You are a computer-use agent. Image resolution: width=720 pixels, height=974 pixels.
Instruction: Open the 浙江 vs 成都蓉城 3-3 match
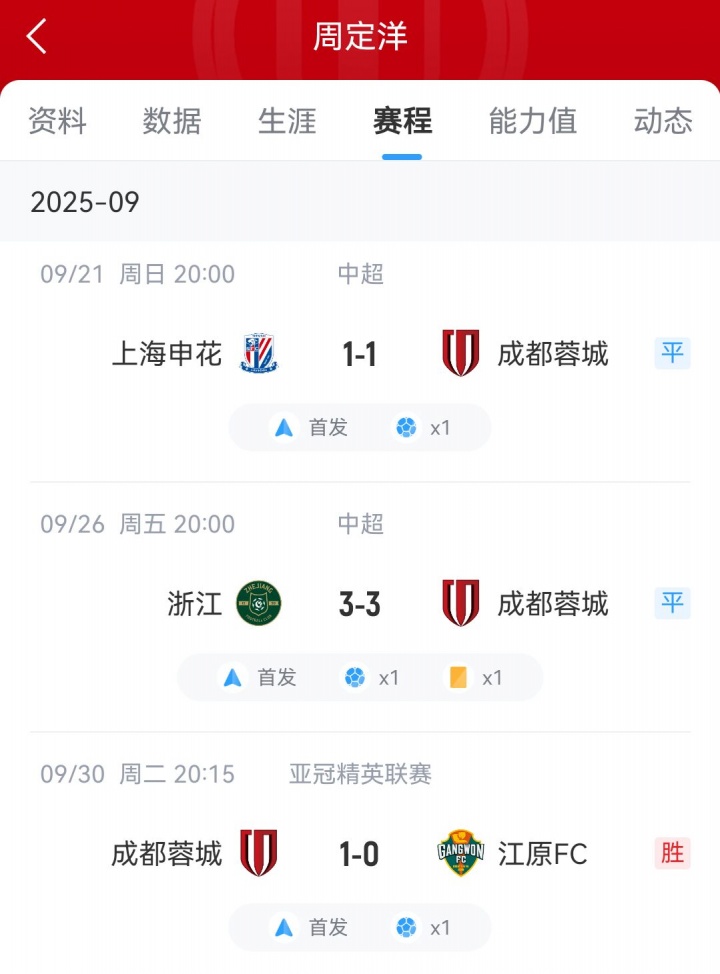click(360, 604)
